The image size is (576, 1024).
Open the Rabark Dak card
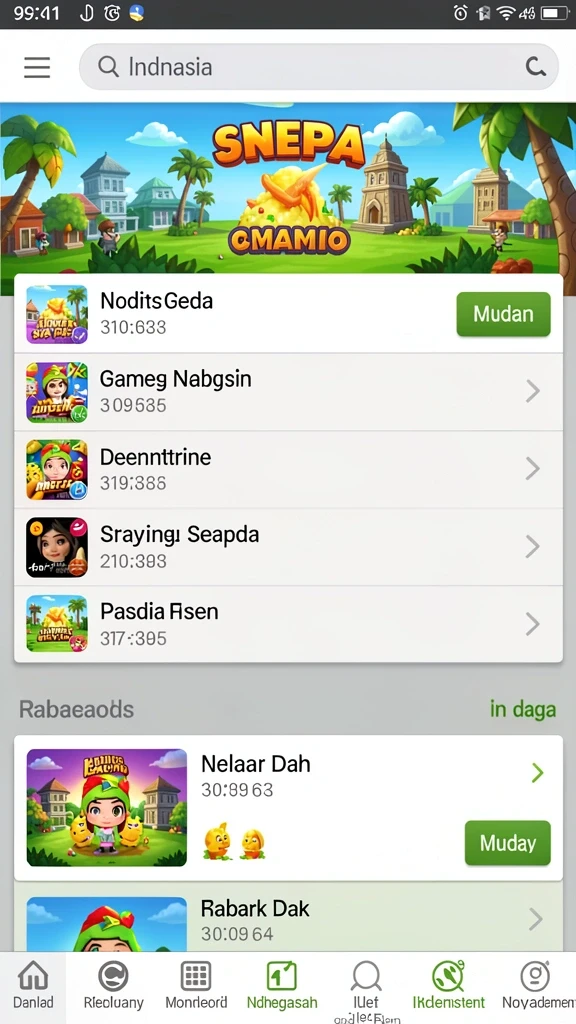288,923
